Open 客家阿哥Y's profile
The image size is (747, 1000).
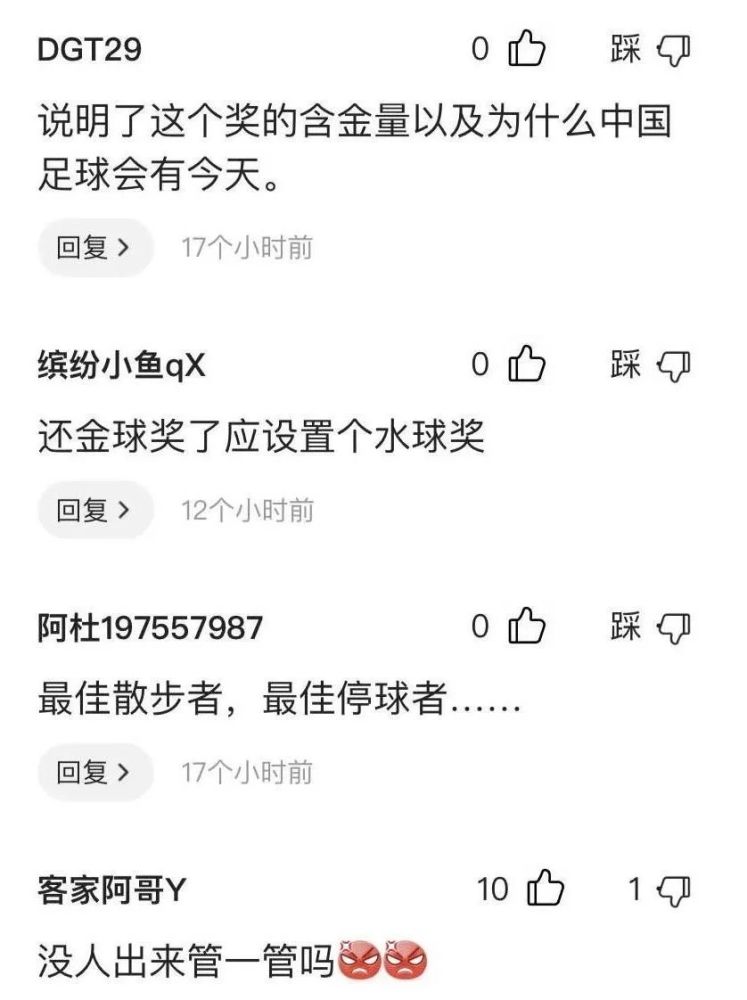click(112, 890)
